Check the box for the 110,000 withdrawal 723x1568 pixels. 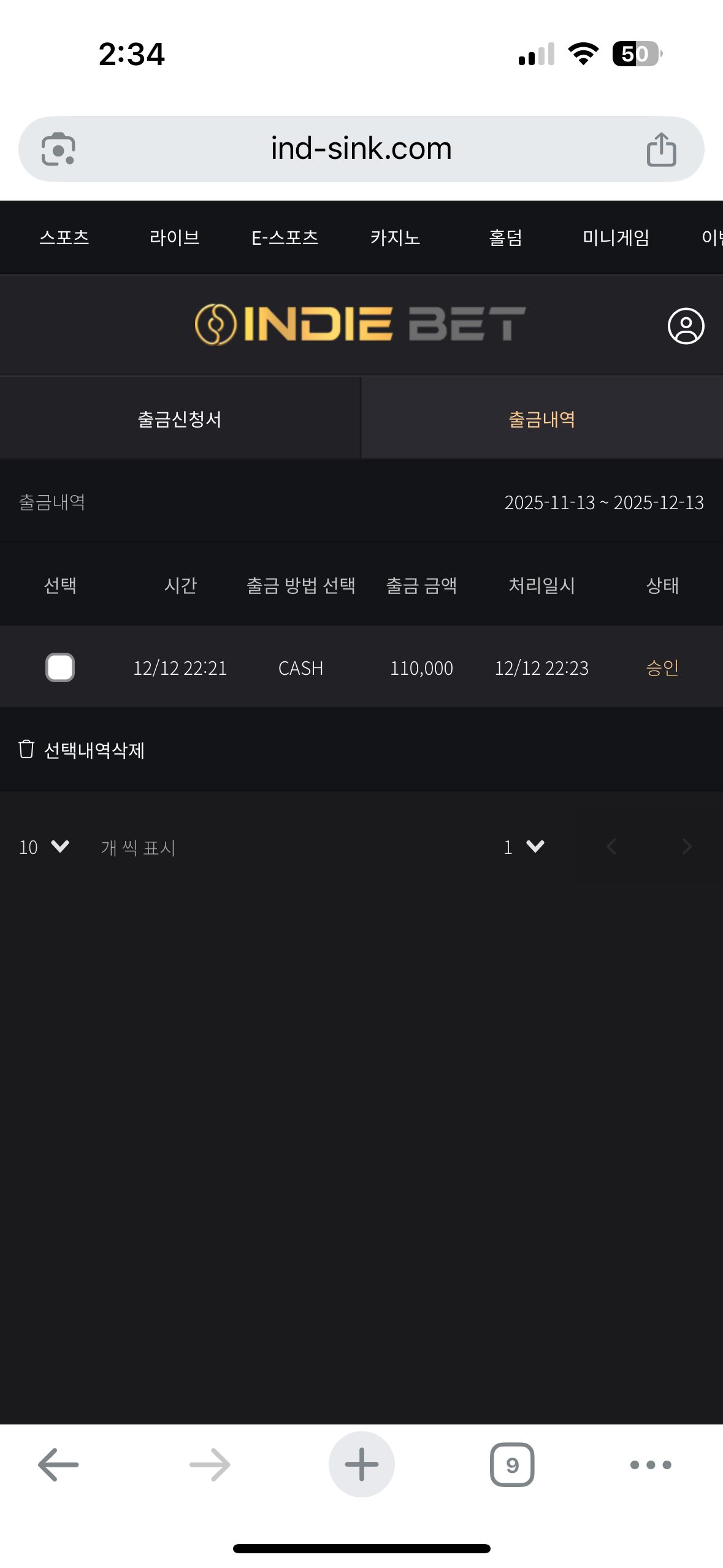tap(60, 667)
